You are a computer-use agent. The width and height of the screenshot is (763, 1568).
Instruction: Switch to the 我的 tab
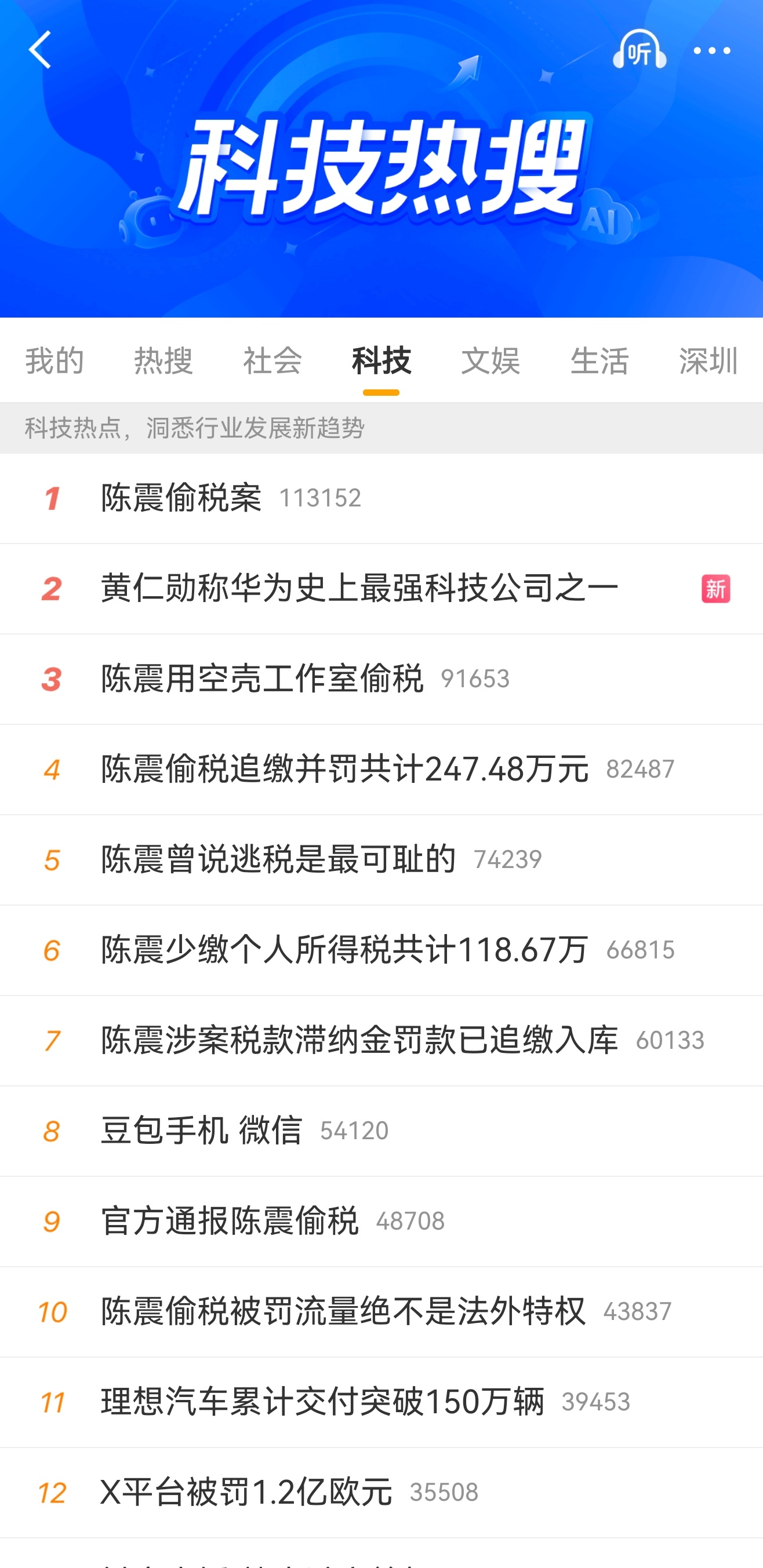point(53,362)
